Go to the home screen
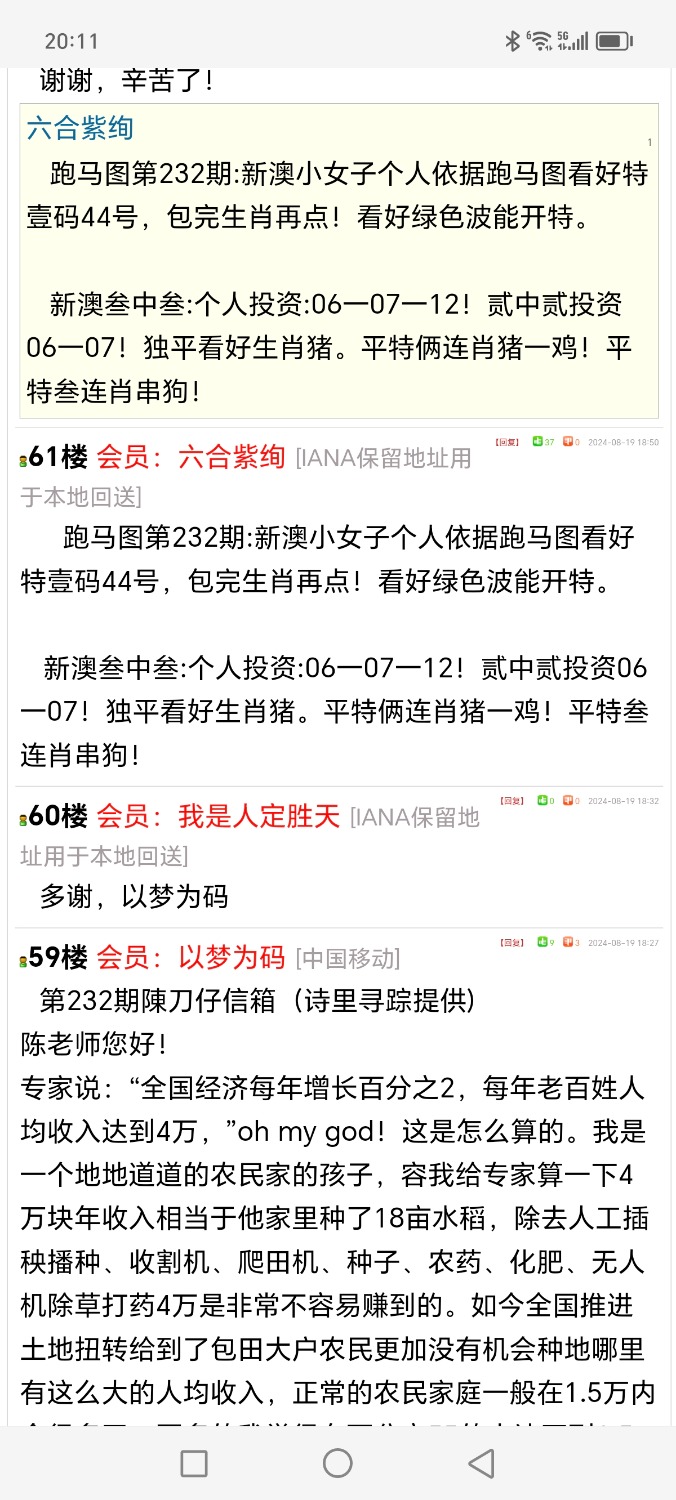 point(338,1464)
